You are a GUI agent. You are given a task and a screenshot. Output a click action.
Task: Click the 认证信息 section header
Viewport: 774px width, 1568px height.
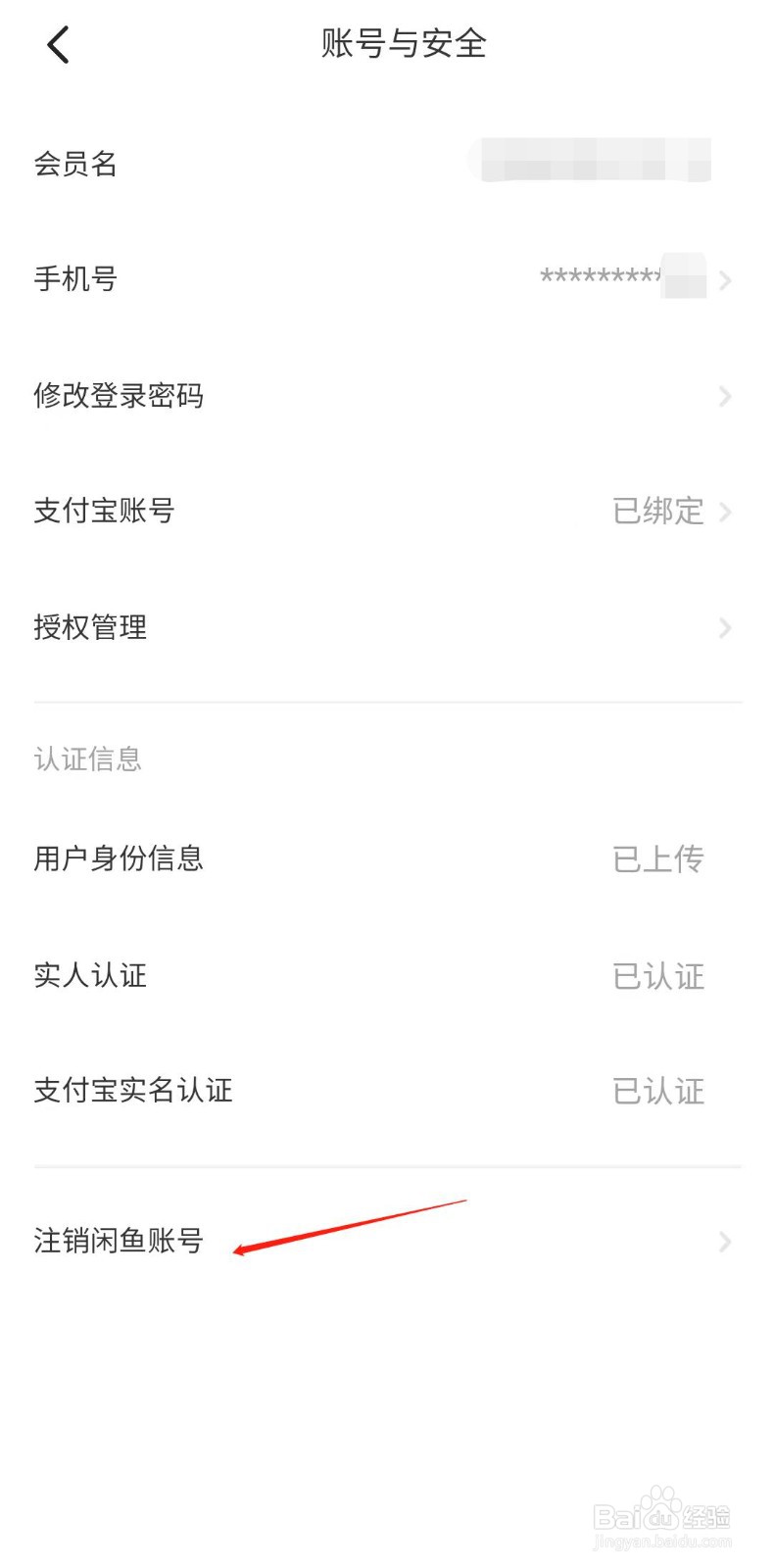(87, 758)
